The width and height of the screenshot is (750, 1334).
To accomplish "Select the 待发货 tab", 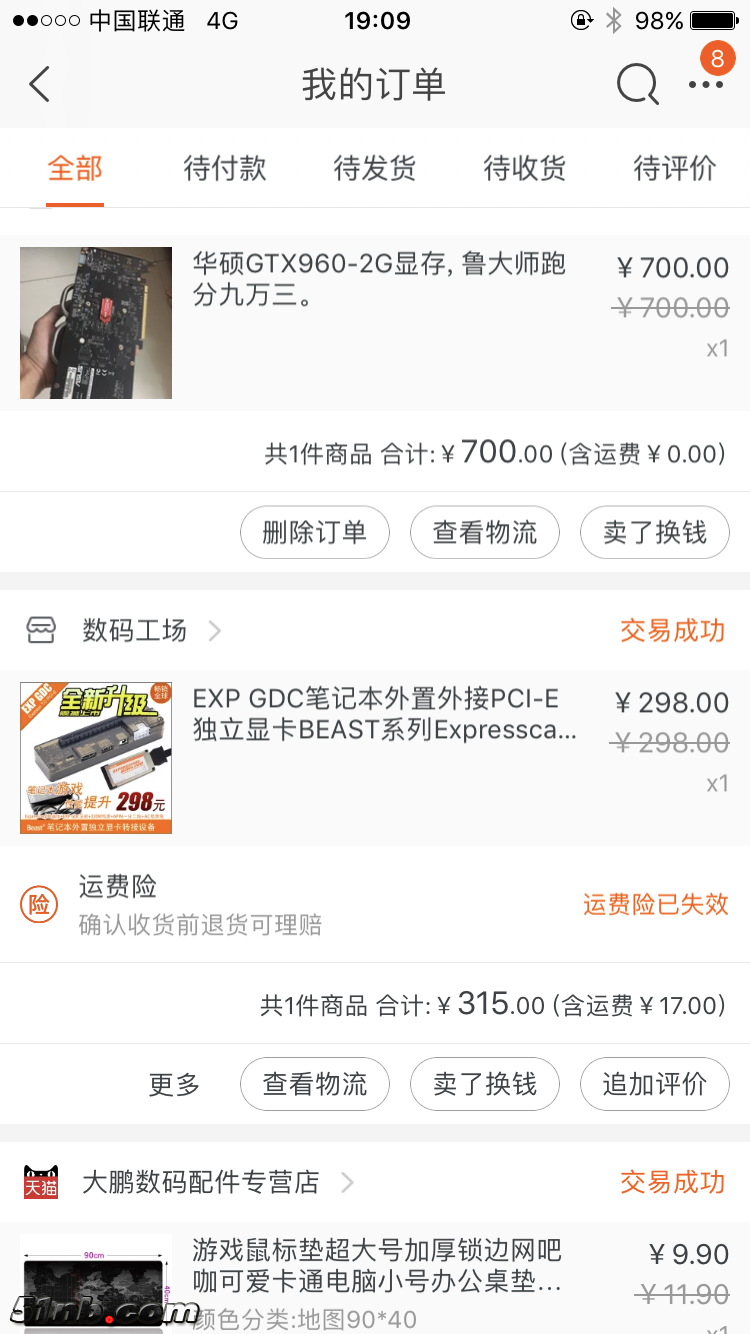I will tap(375, 168).
